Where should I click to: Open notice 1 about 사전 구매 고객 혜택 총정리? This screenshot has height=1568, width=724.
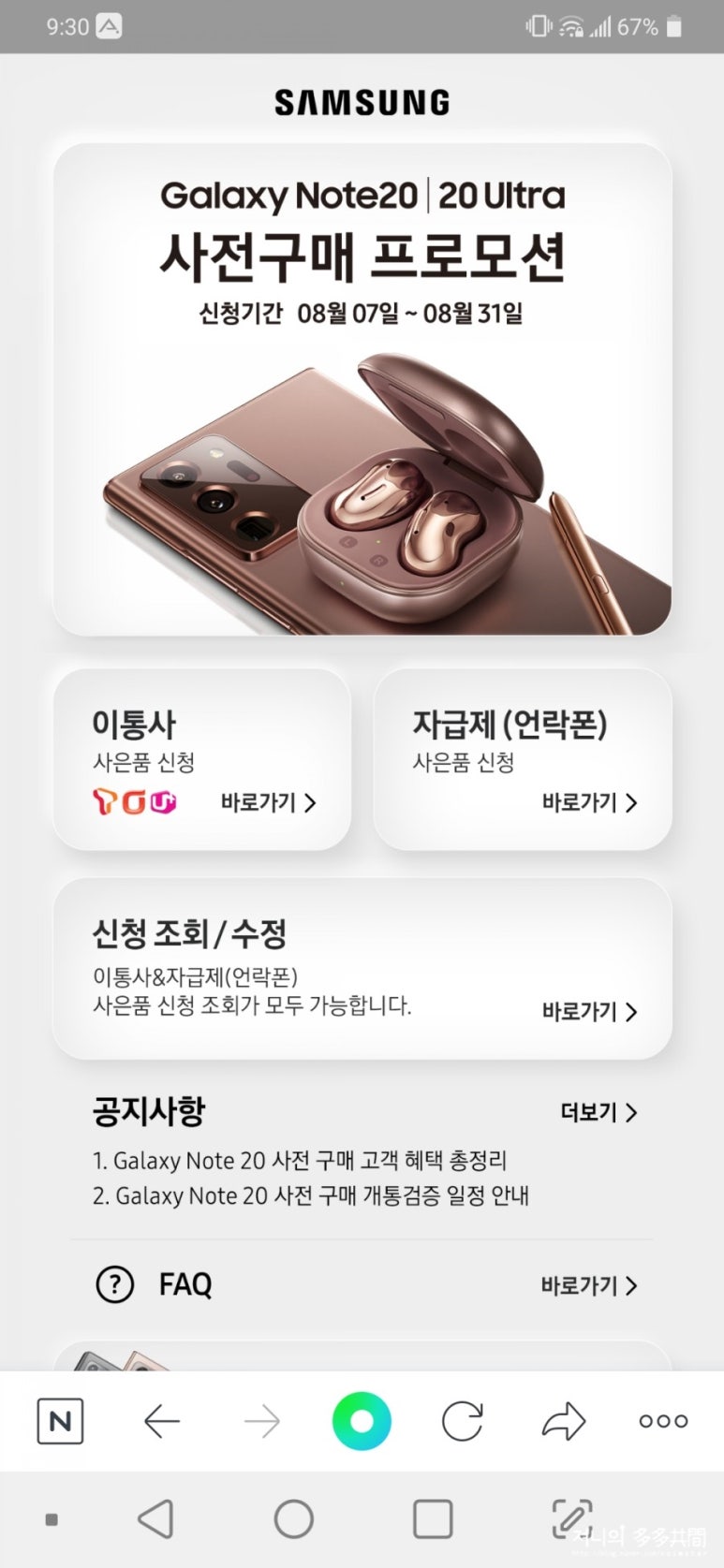pos(300,1161)
